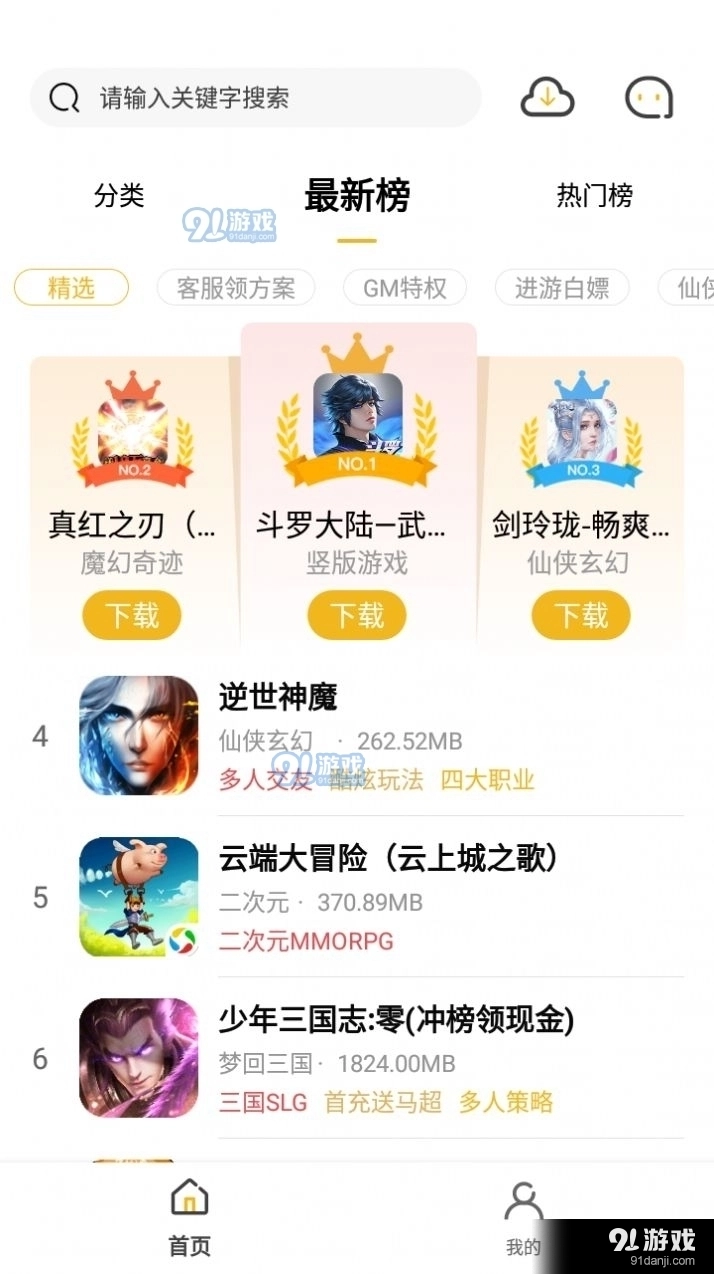Switch to the 分类 tab

(x=120, y=195)
